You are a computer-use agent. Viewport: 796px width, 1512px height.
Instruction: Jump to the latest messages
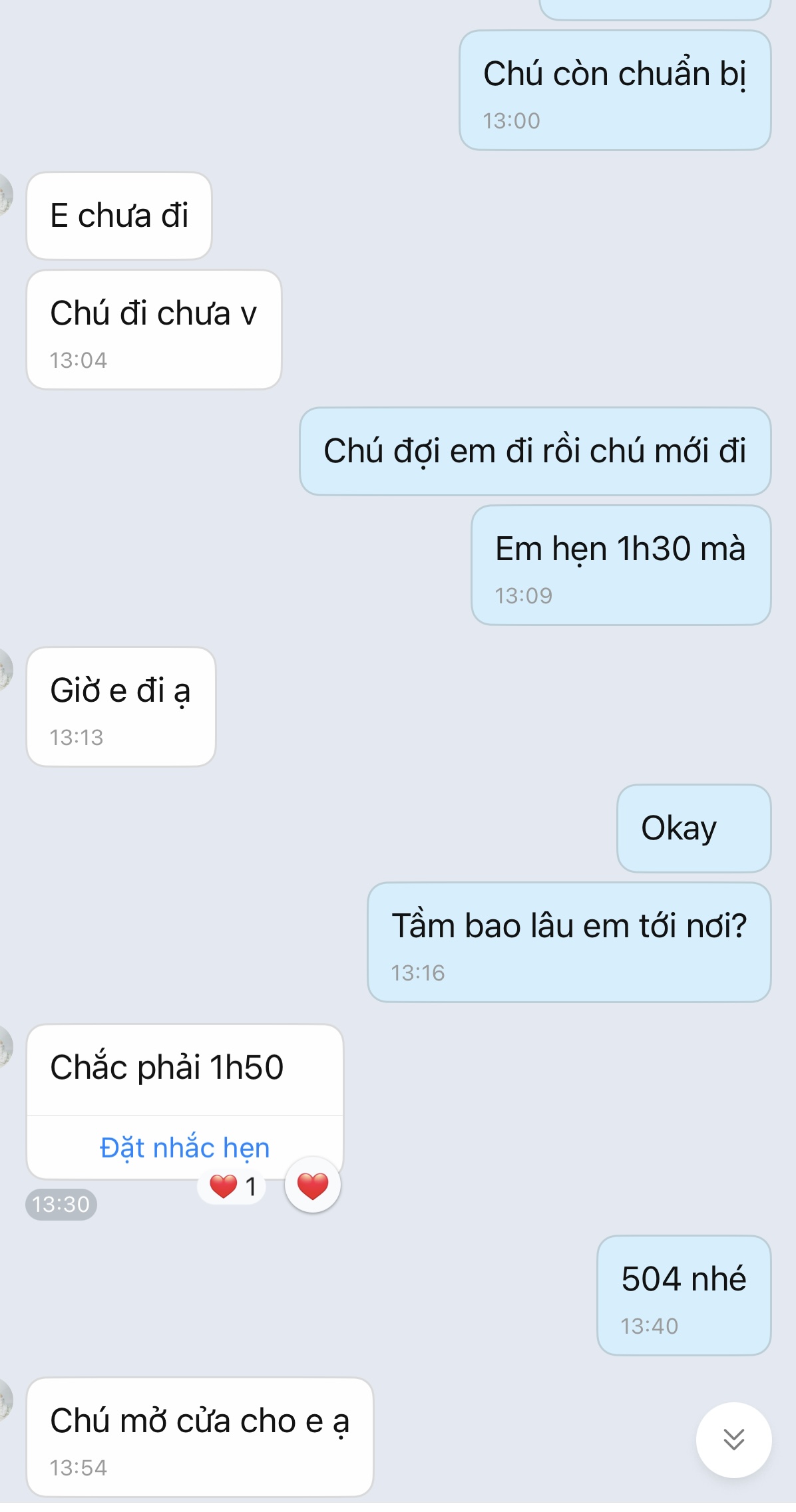click(733, 1439)
